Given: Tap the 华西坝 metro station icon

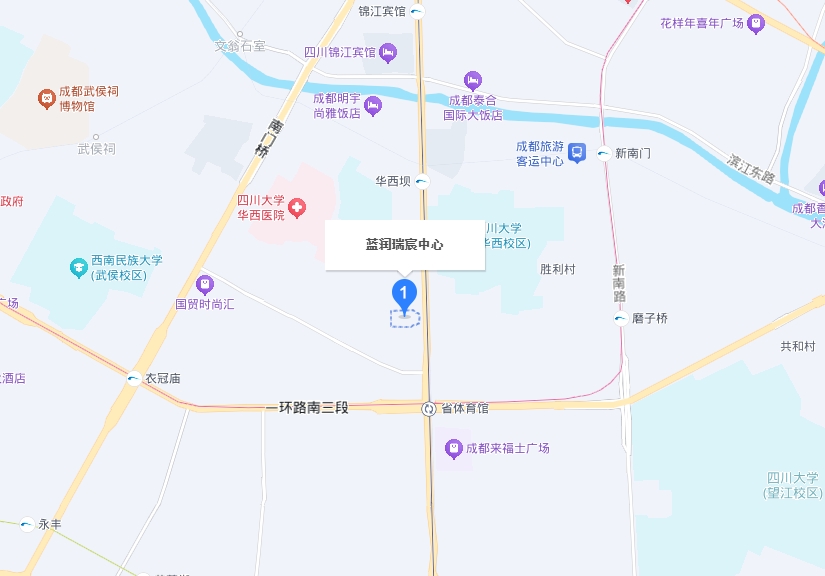Looking at the screenshot, I should click(421, 181).
